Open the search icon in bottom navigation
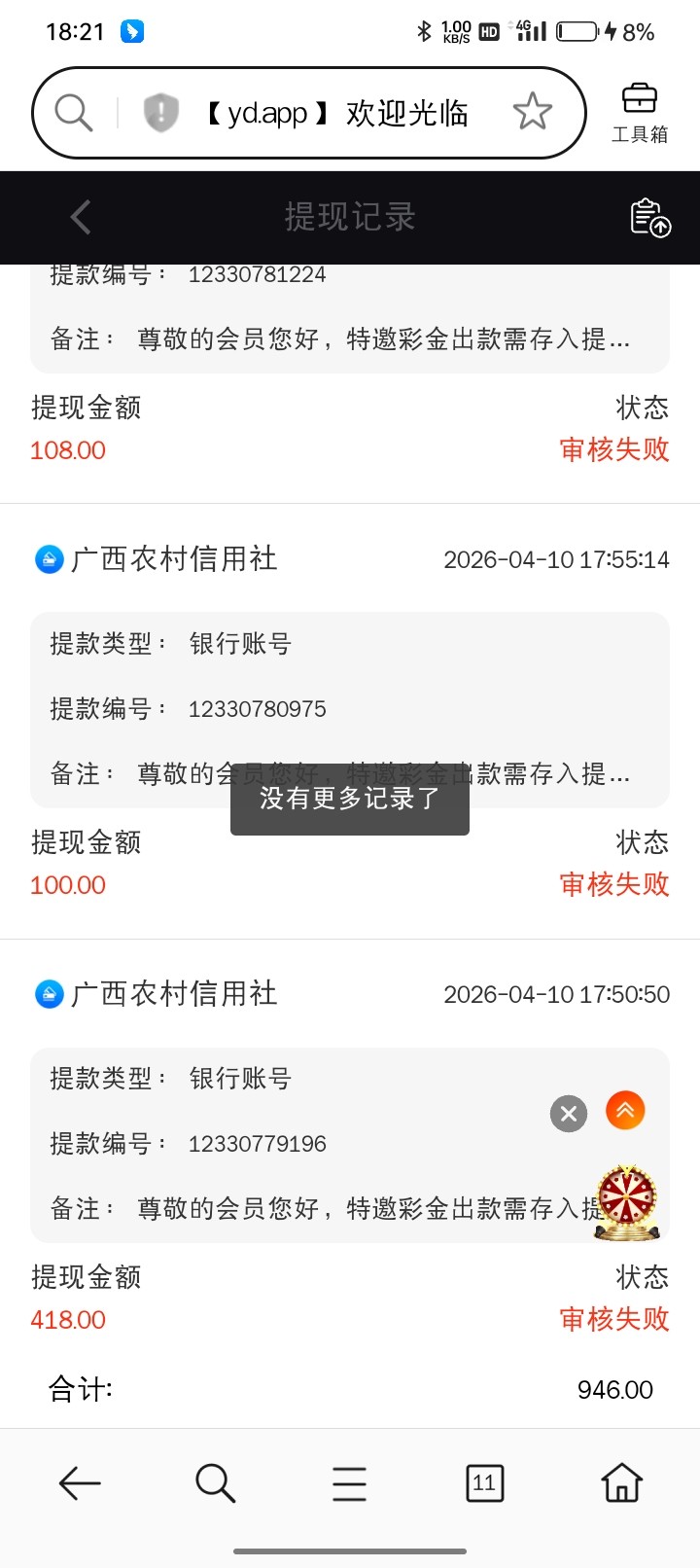 215,1483
